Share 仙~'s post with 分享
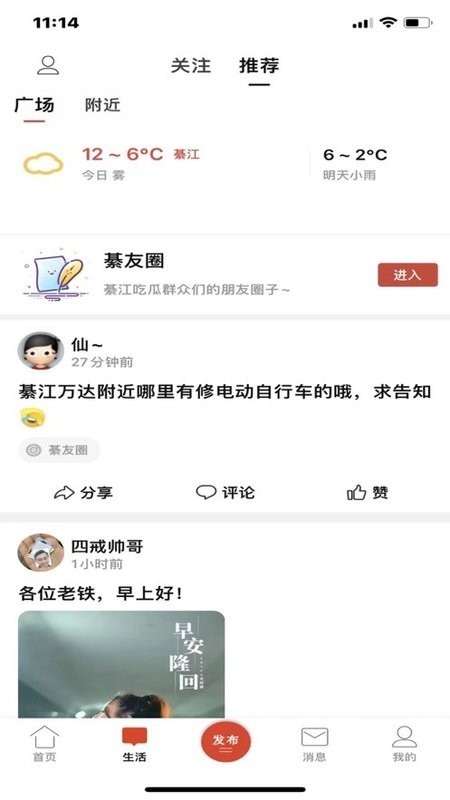Viewport: 450px width, 800px height. coord(84,492)
